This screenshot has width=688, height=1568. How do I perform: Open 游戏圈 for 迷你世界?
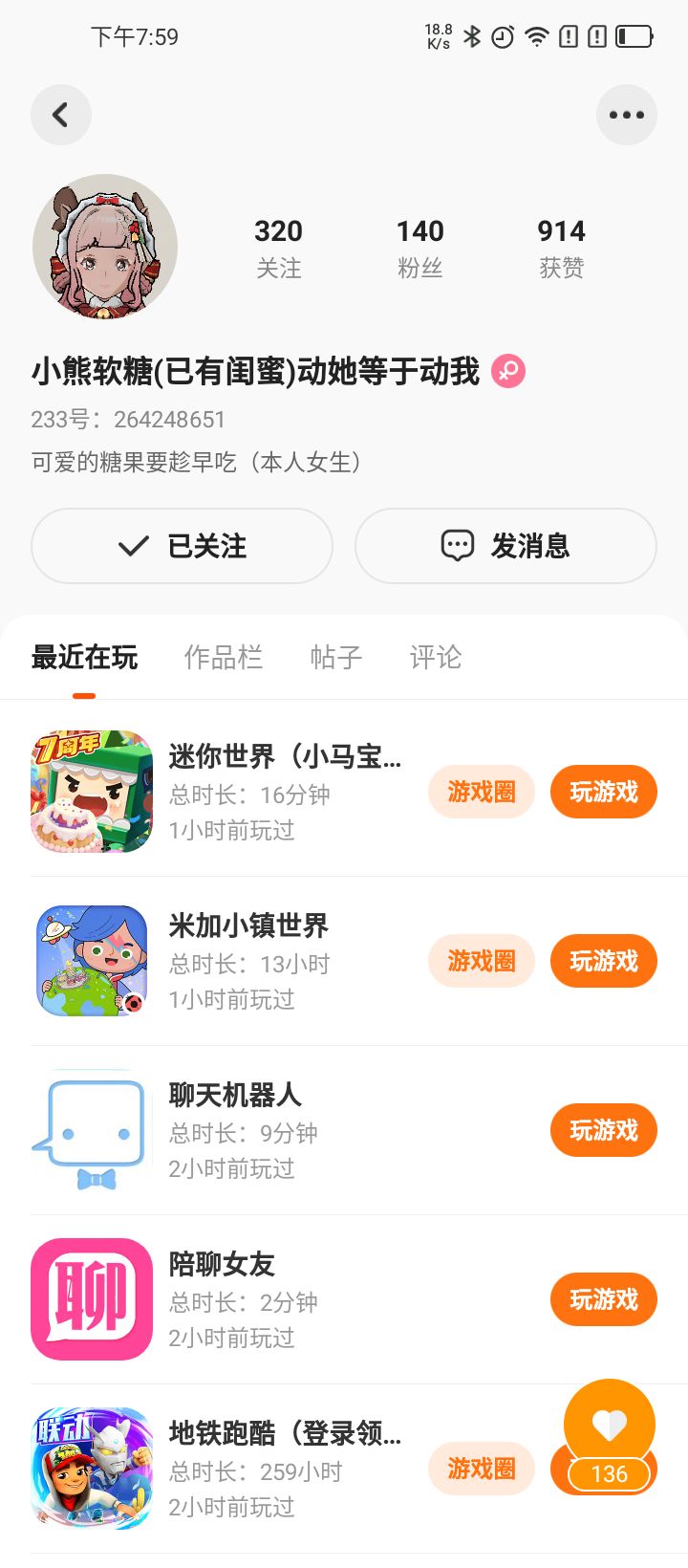tap(481, 792)
